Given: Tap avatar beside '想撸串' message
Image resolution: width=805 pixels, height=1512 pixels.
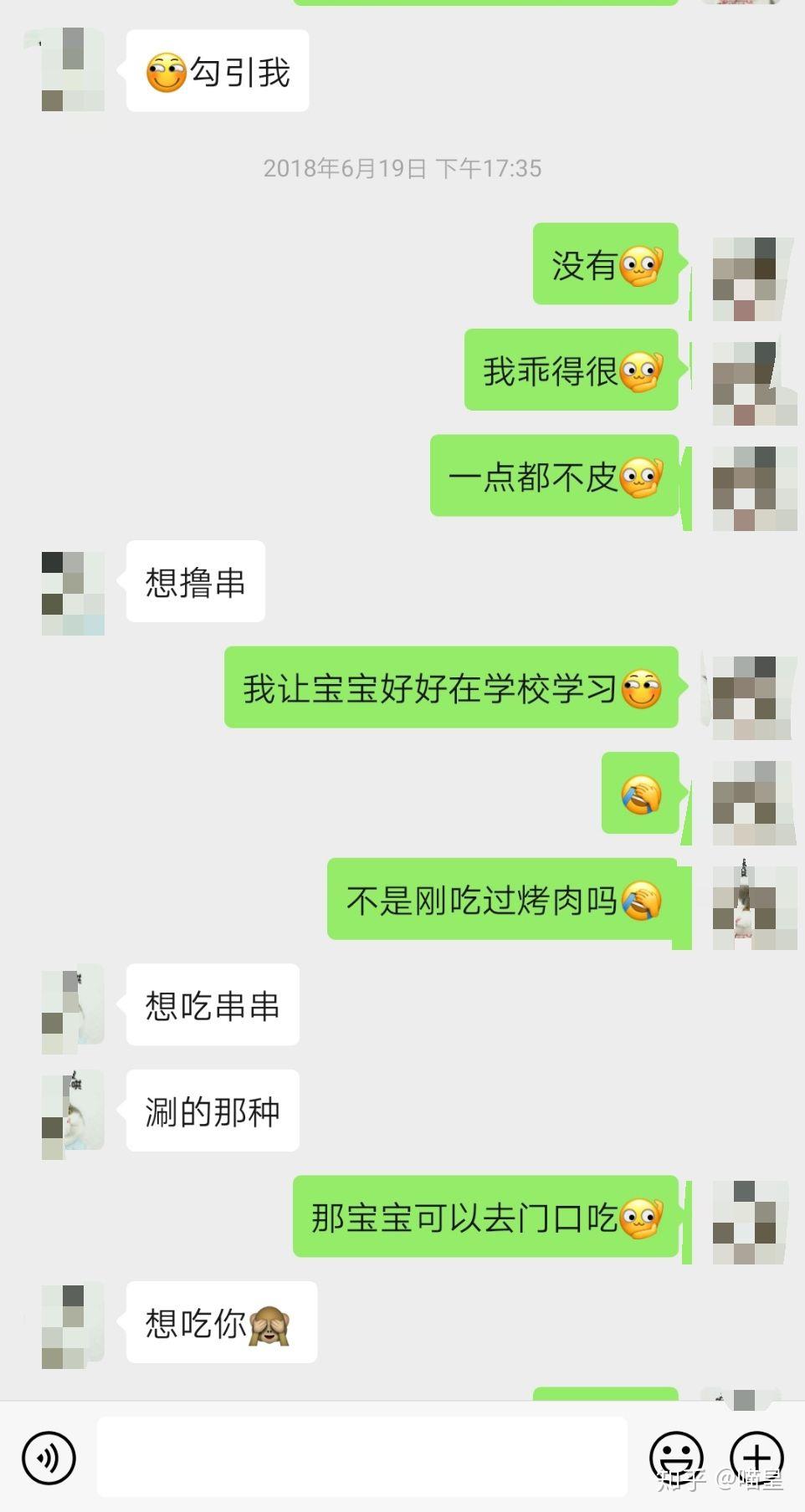Looking at the screenshot, I should (74, 593).
